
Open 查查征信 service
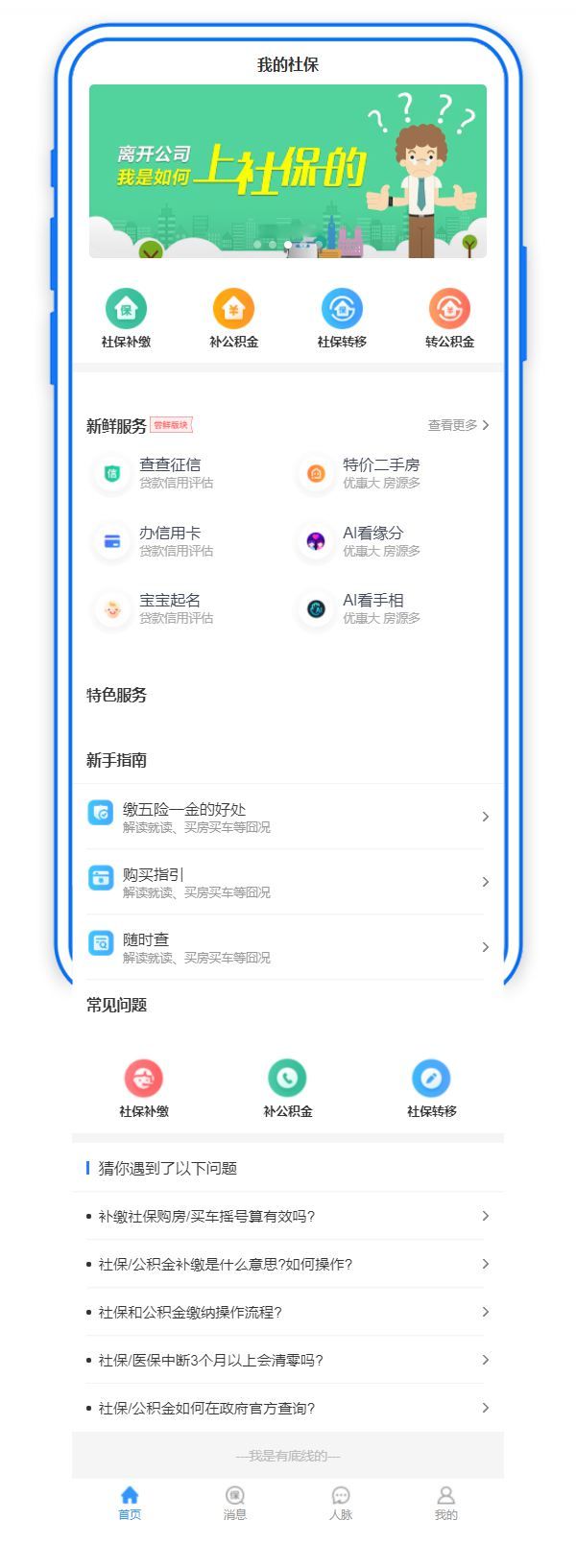pyautogui.click(x=169, y=473)
